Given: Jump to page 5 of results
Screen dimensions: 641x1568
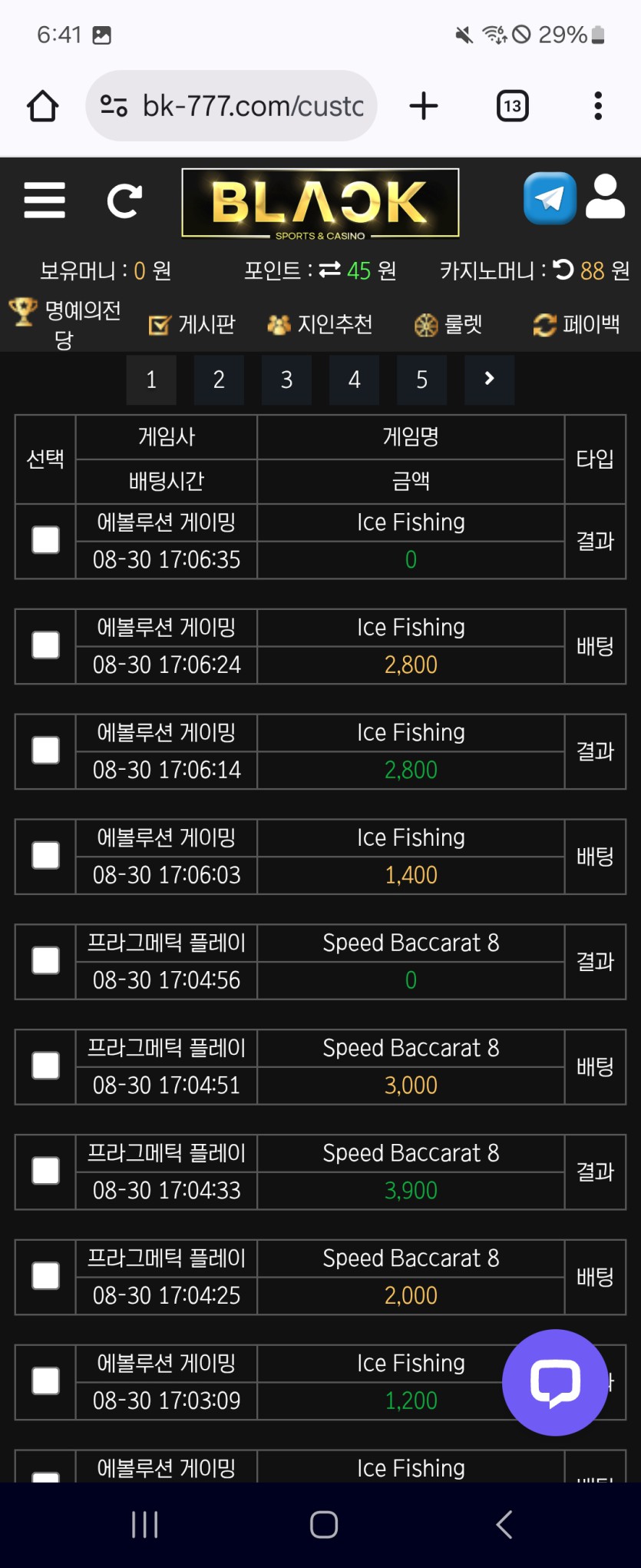Looking at the screenshot, I should tap(421, 380).
